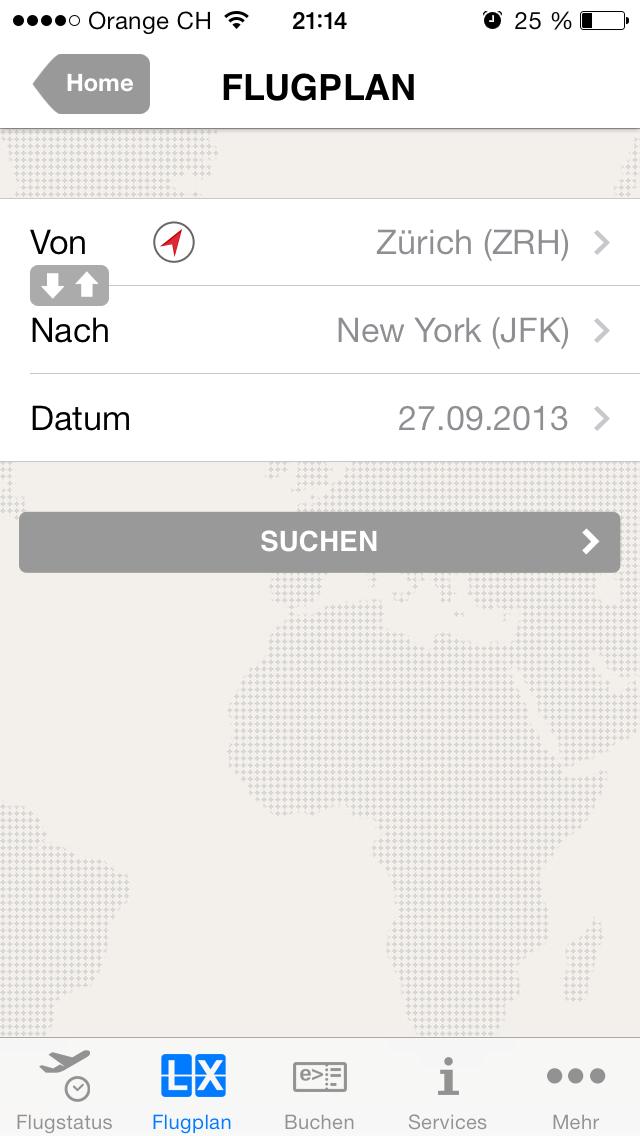Change destination New York (JFK)
The image size is (640, 1136).
pyautogui.click(x=320, y=331)
